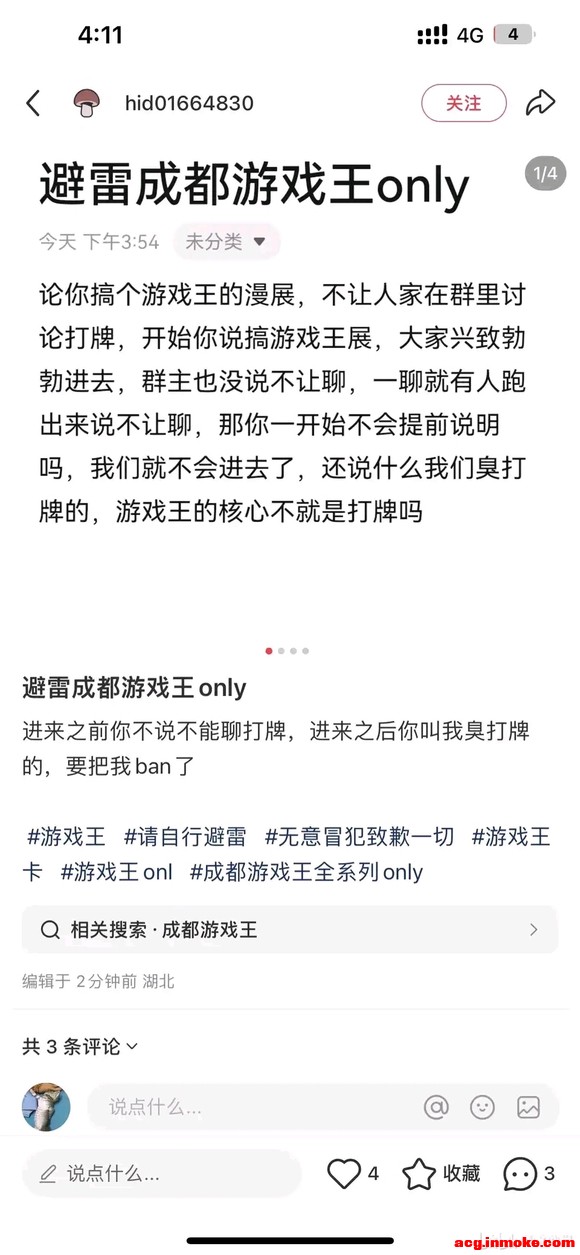Open hashtag #成都游戏王全系列only
The width and height of the screenshot is (580, 1255).
point(306,872)
